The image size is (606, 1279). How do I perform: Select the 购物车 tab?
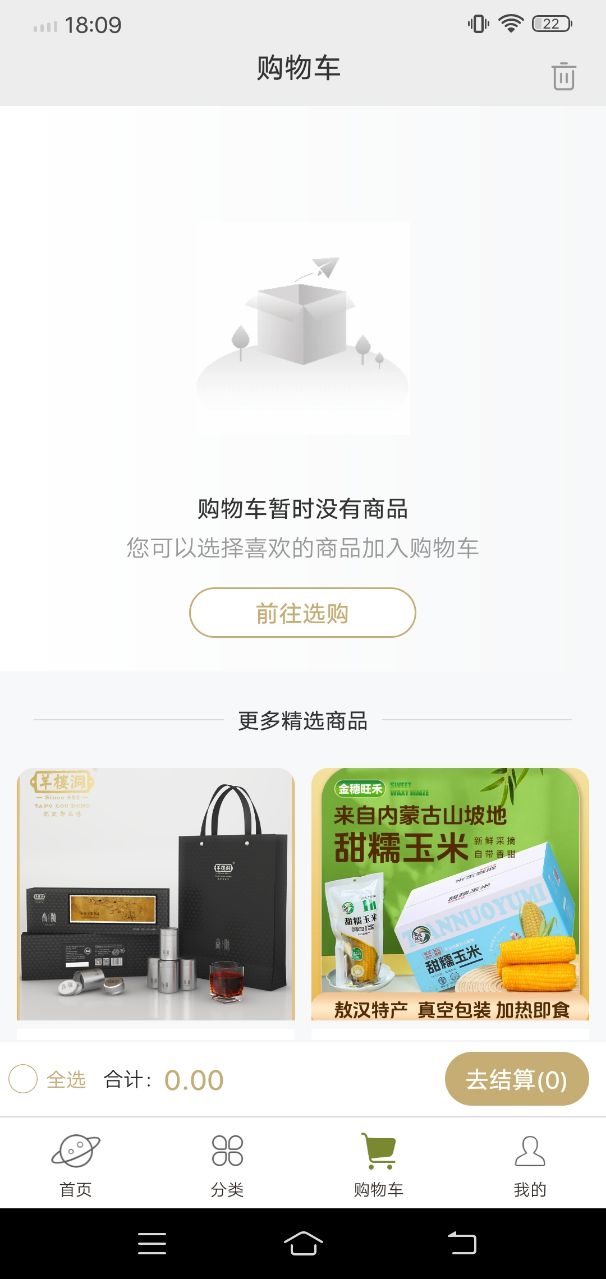pyautogui.click(x=378, y=1164)
